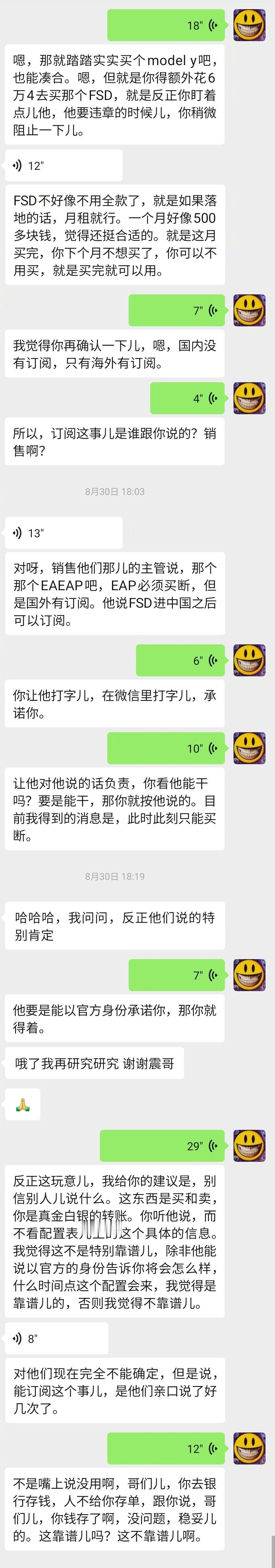The height and width of the screenshot is (1568, 275).
Task: Play the 10-second voice message
Action: point(166,749)
